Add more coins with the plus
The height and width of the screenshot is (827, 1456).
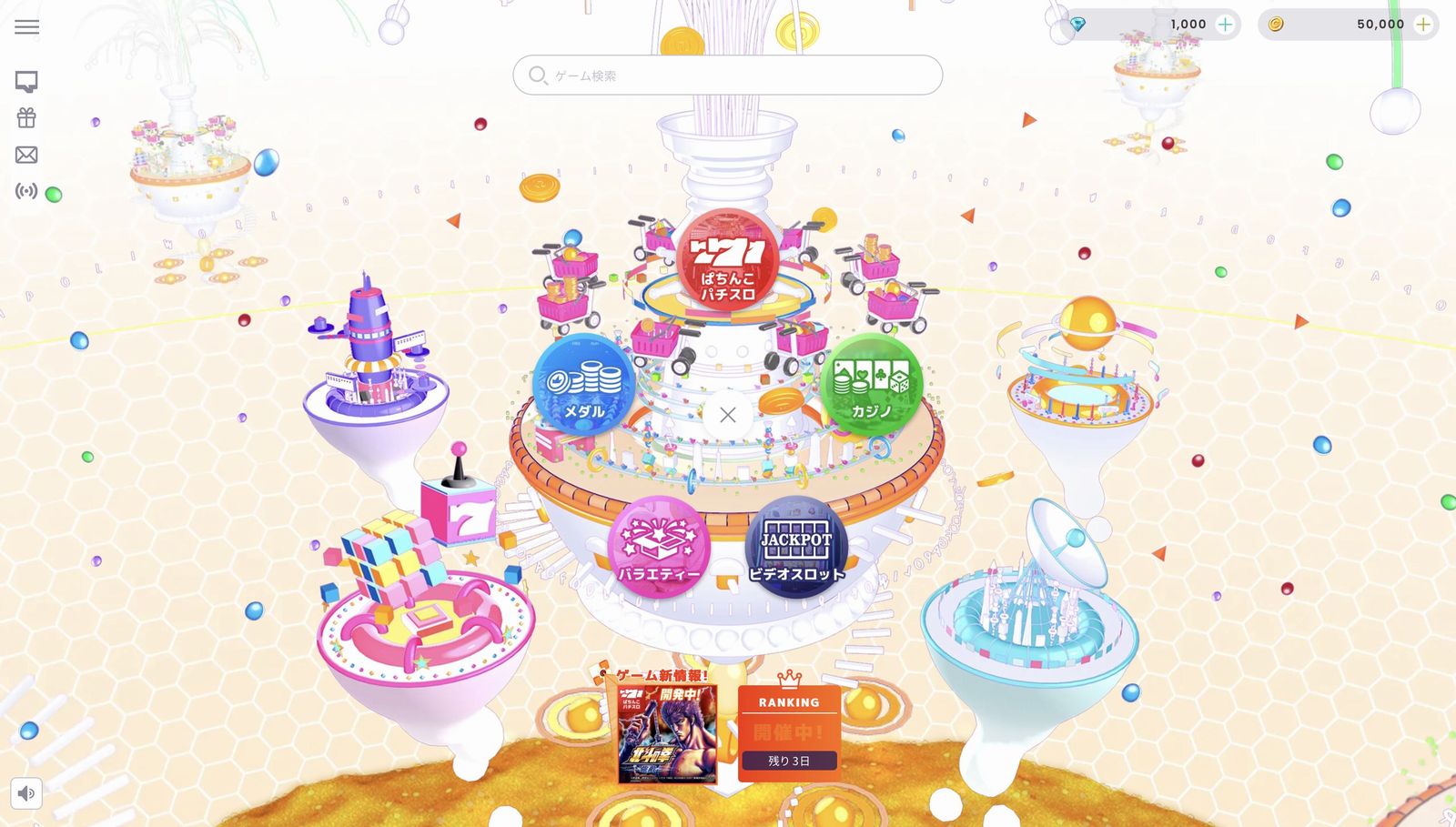pyautogui.click(x=1423, y=25)
